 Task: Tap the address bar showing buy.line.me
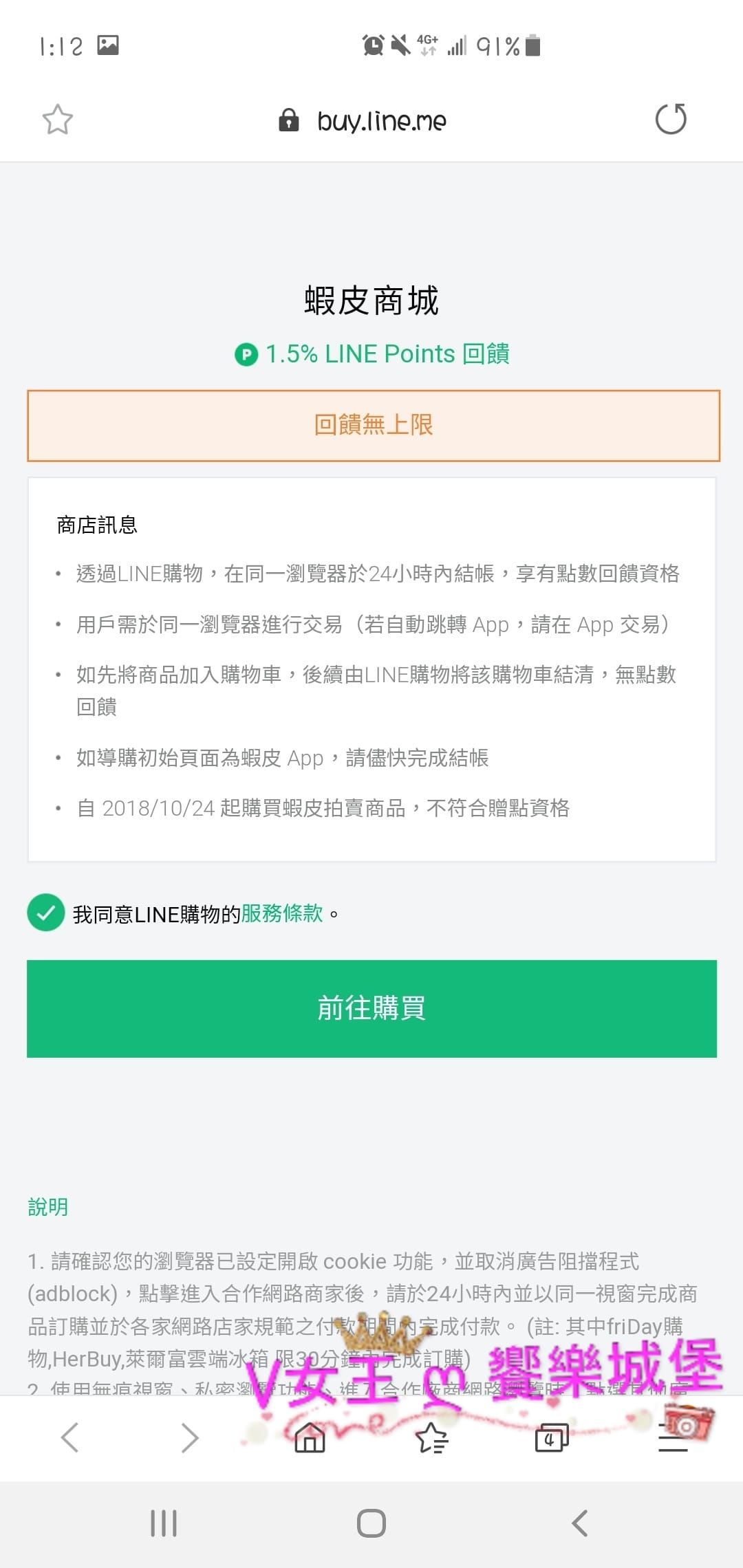(381, 119)
